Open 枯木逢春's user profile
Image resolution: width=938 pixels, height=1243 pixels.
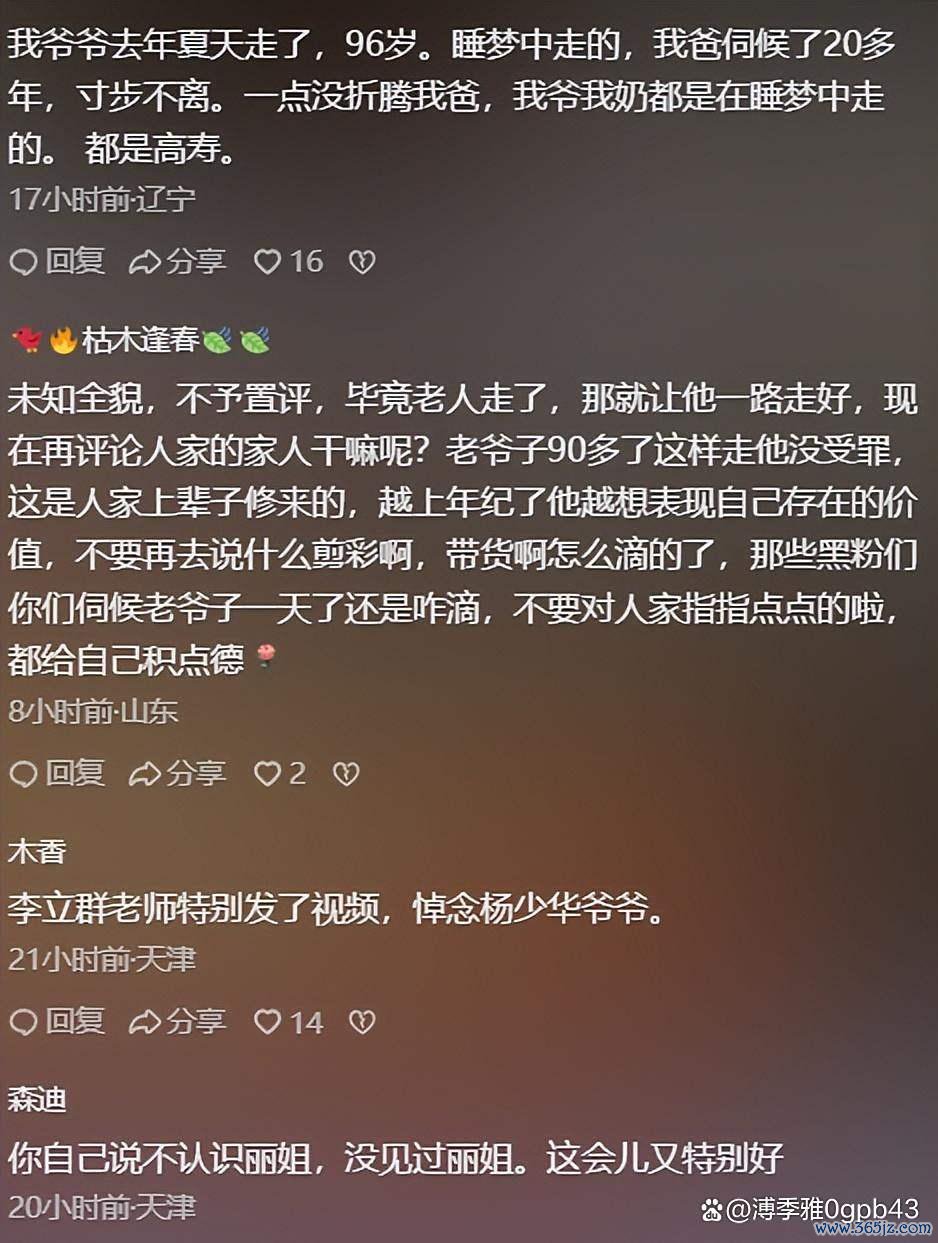[155, 342]
